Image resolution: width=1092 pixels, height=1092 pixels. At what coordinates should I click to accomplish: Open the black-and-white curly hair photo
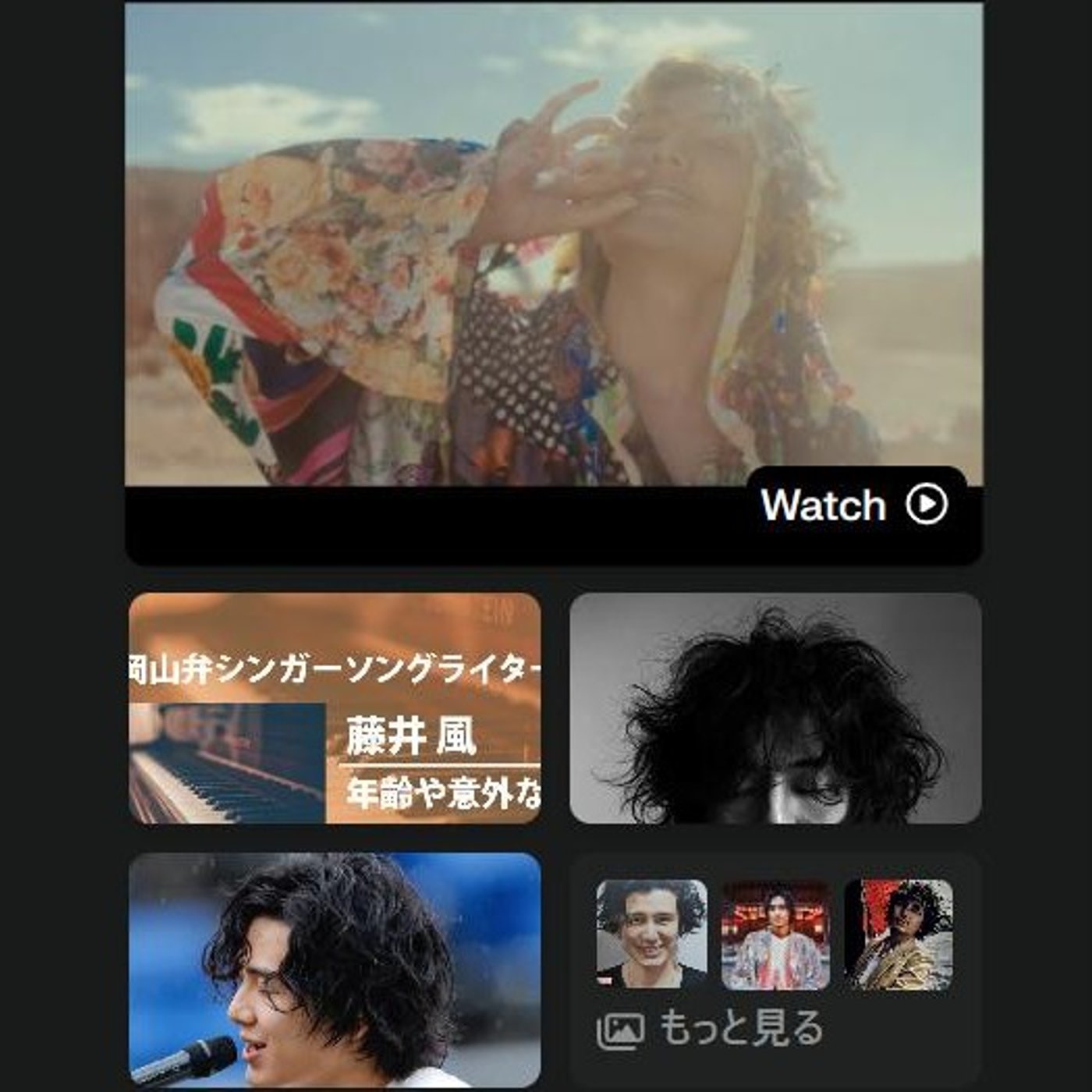tap(775, 708)
